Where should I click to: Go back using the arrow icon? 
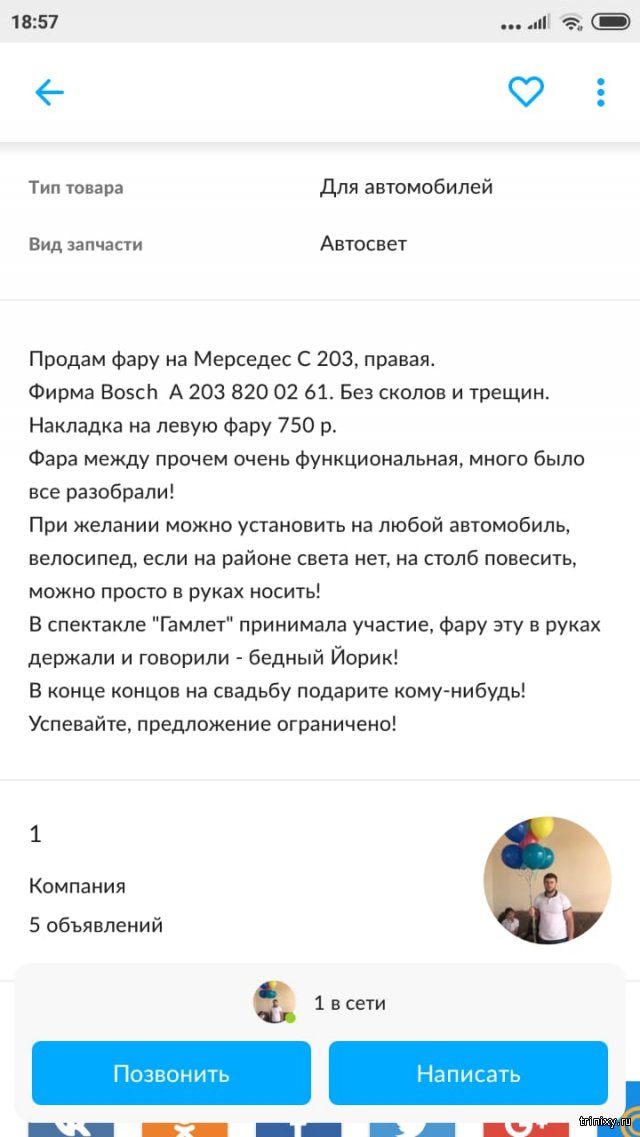point(49,93)
